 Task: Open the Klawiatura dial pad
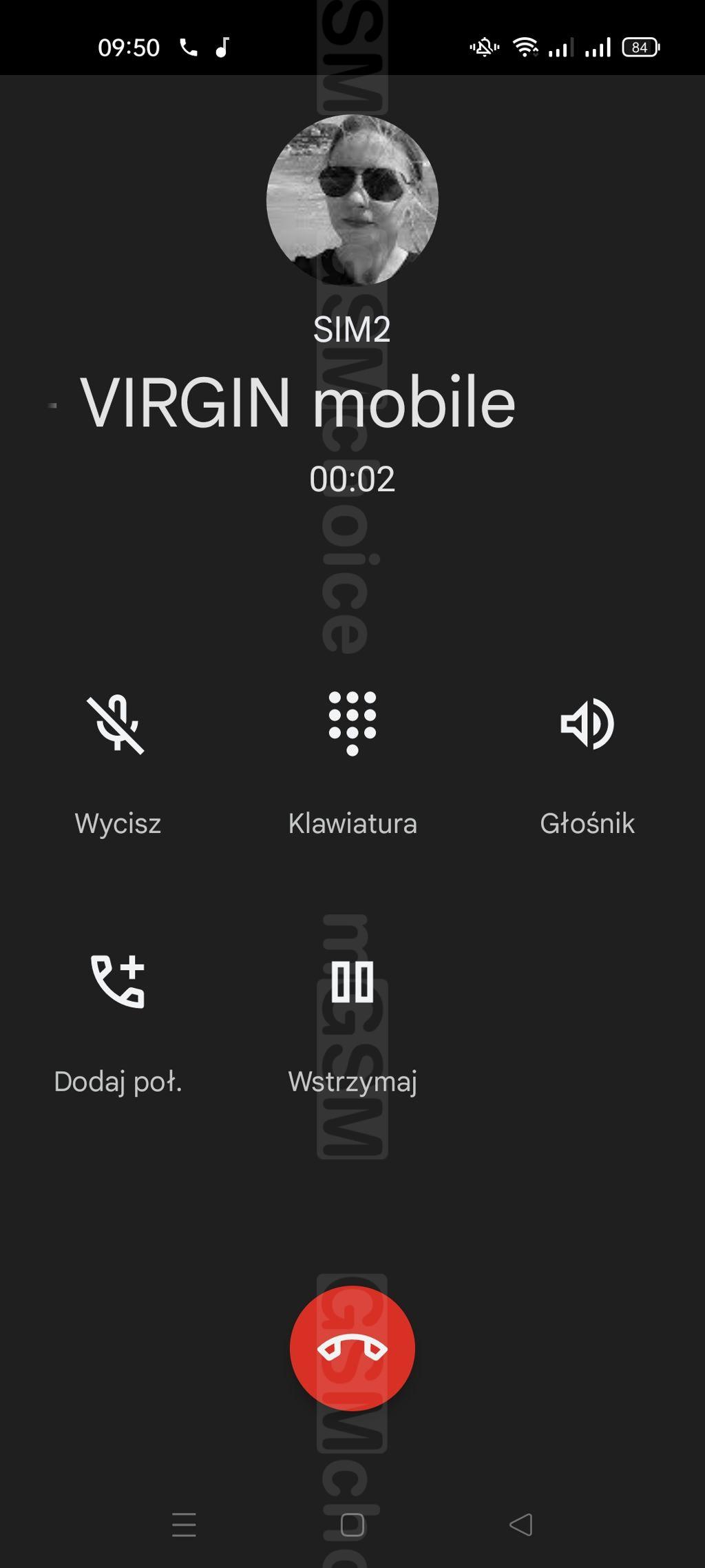point(352,725)
